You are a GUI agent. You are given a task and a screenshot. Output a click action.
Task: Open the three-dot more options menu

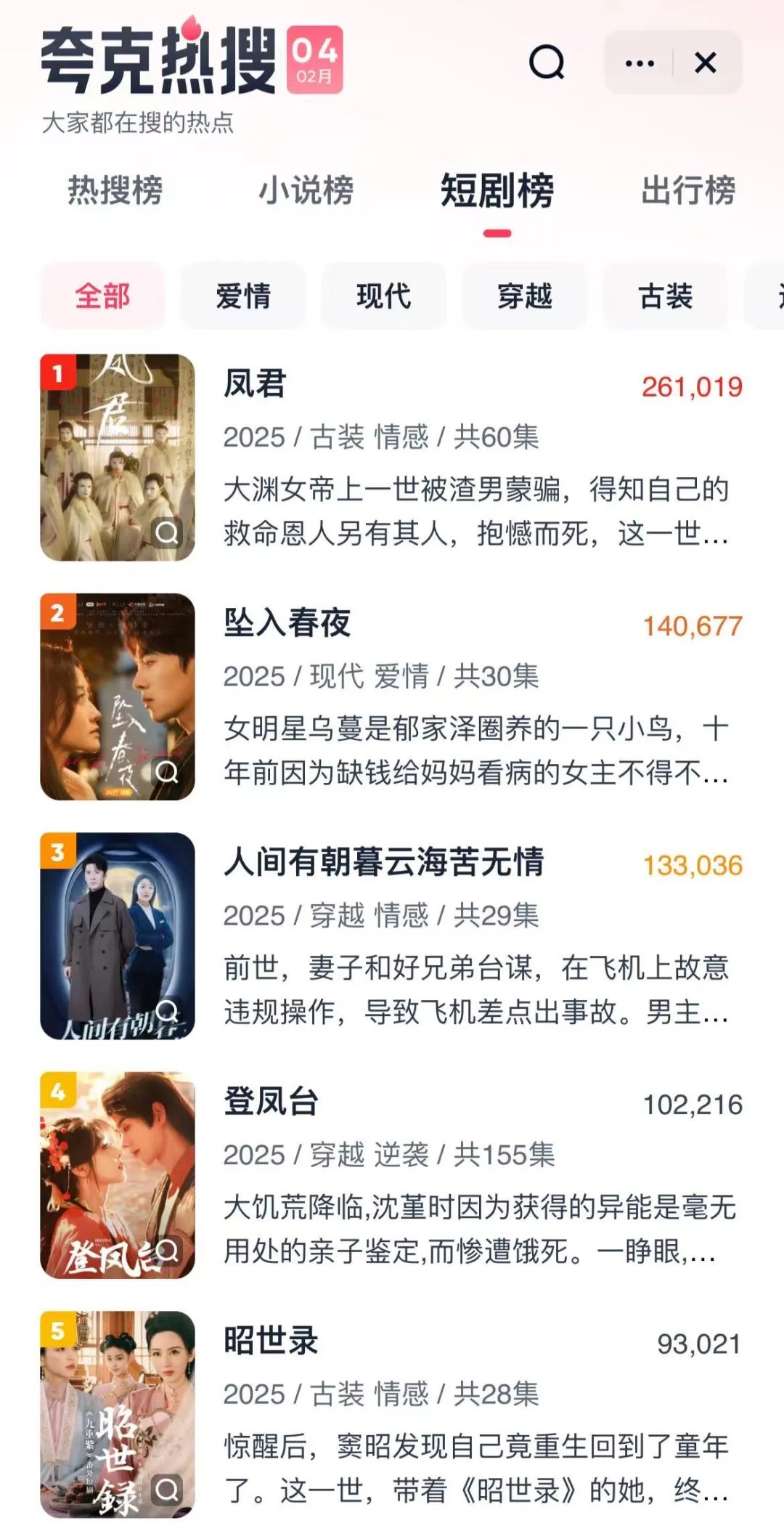[640, 63]
